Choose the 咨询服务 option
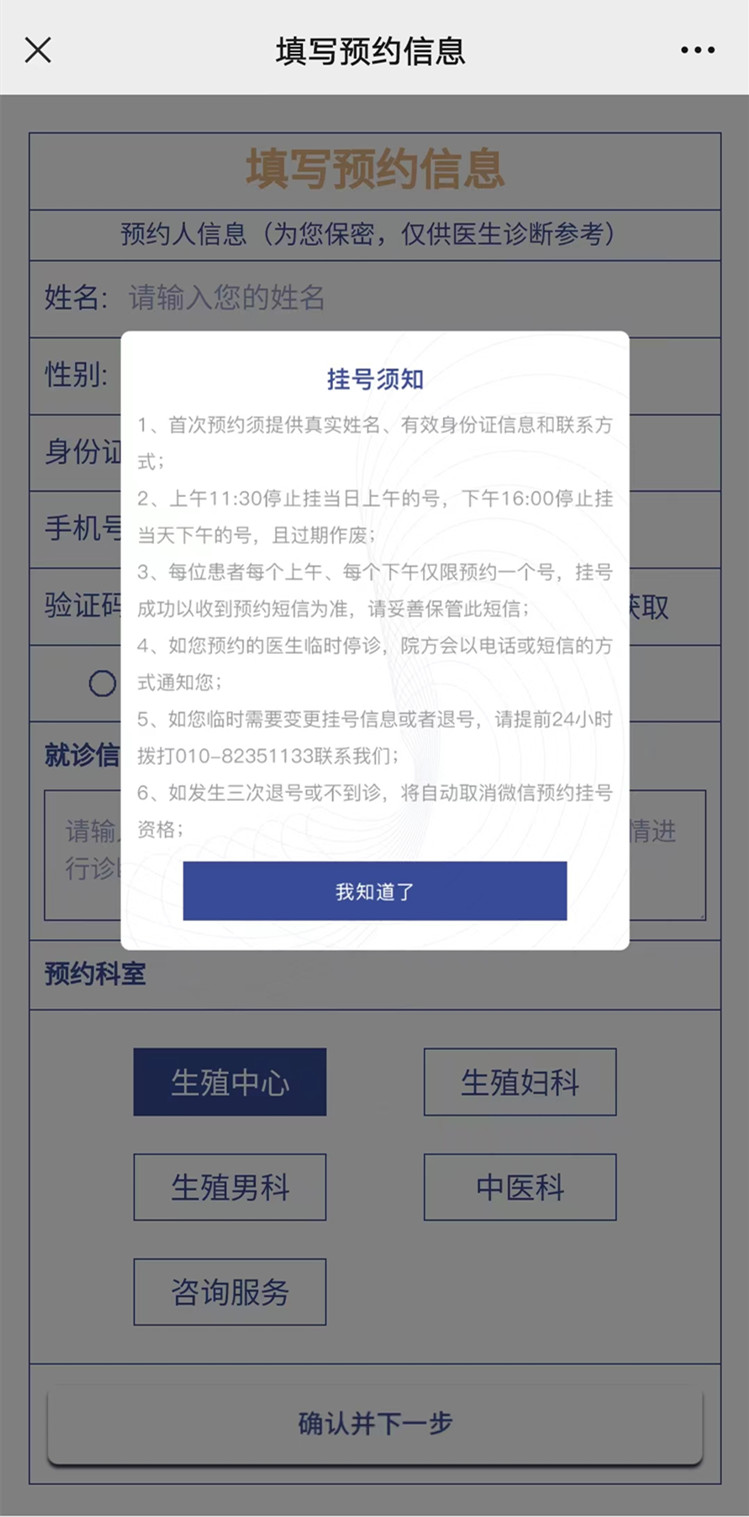Screen dimensions: 749x1517 point(230,1292)
